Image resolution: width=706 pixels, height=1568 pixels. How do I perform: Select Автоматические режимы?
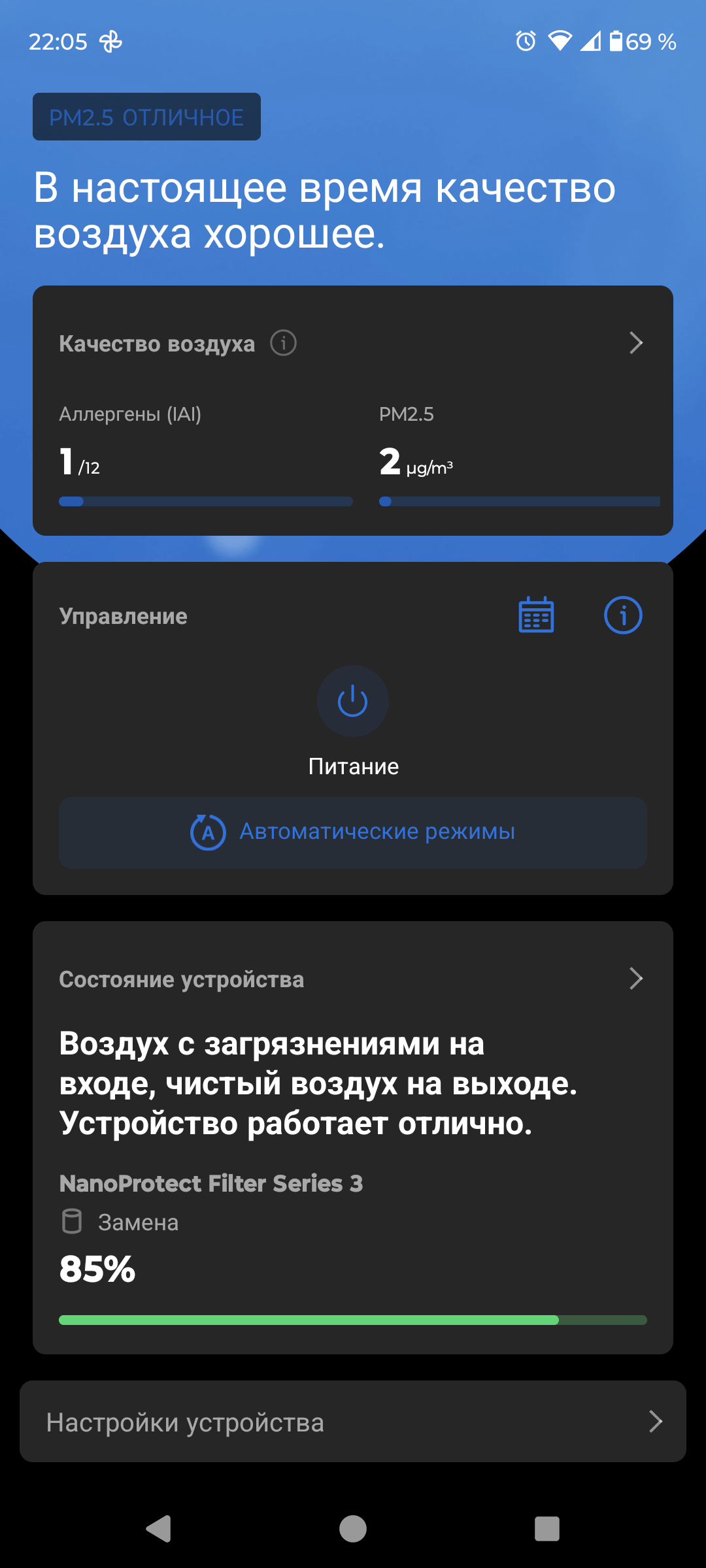point(353,833)
